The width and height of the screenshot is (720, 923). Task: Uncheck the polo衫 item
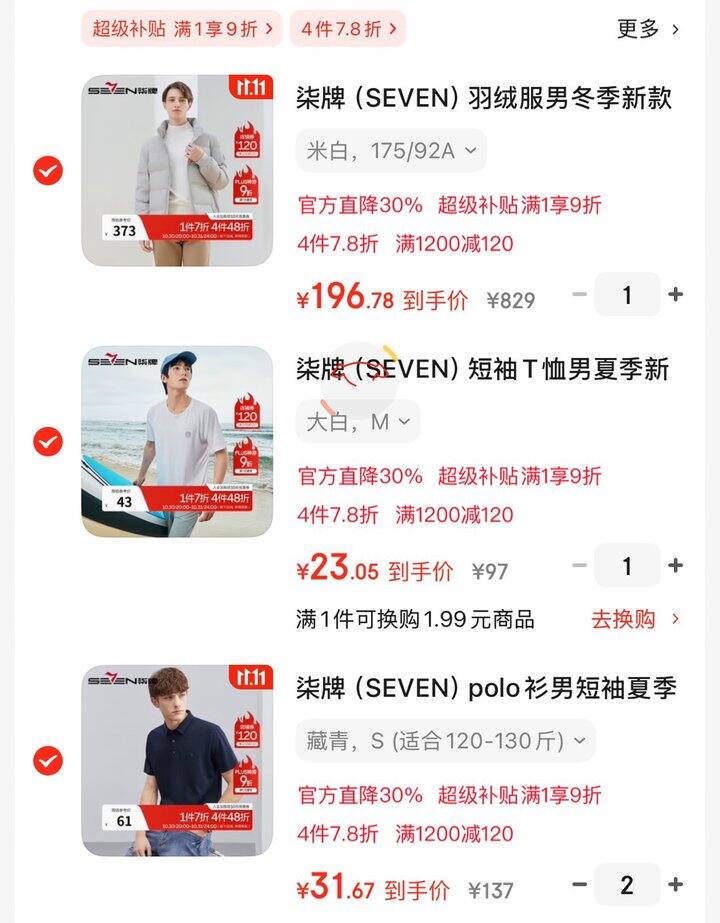[47, 761]
